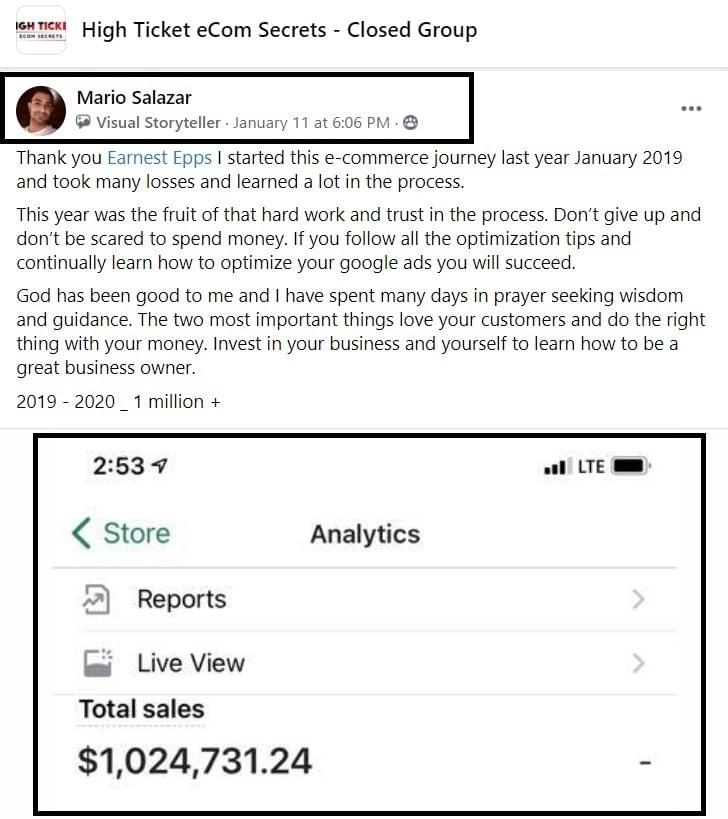Open the post overflow menu
Screen dimensions: 728x819
(690, 109)
